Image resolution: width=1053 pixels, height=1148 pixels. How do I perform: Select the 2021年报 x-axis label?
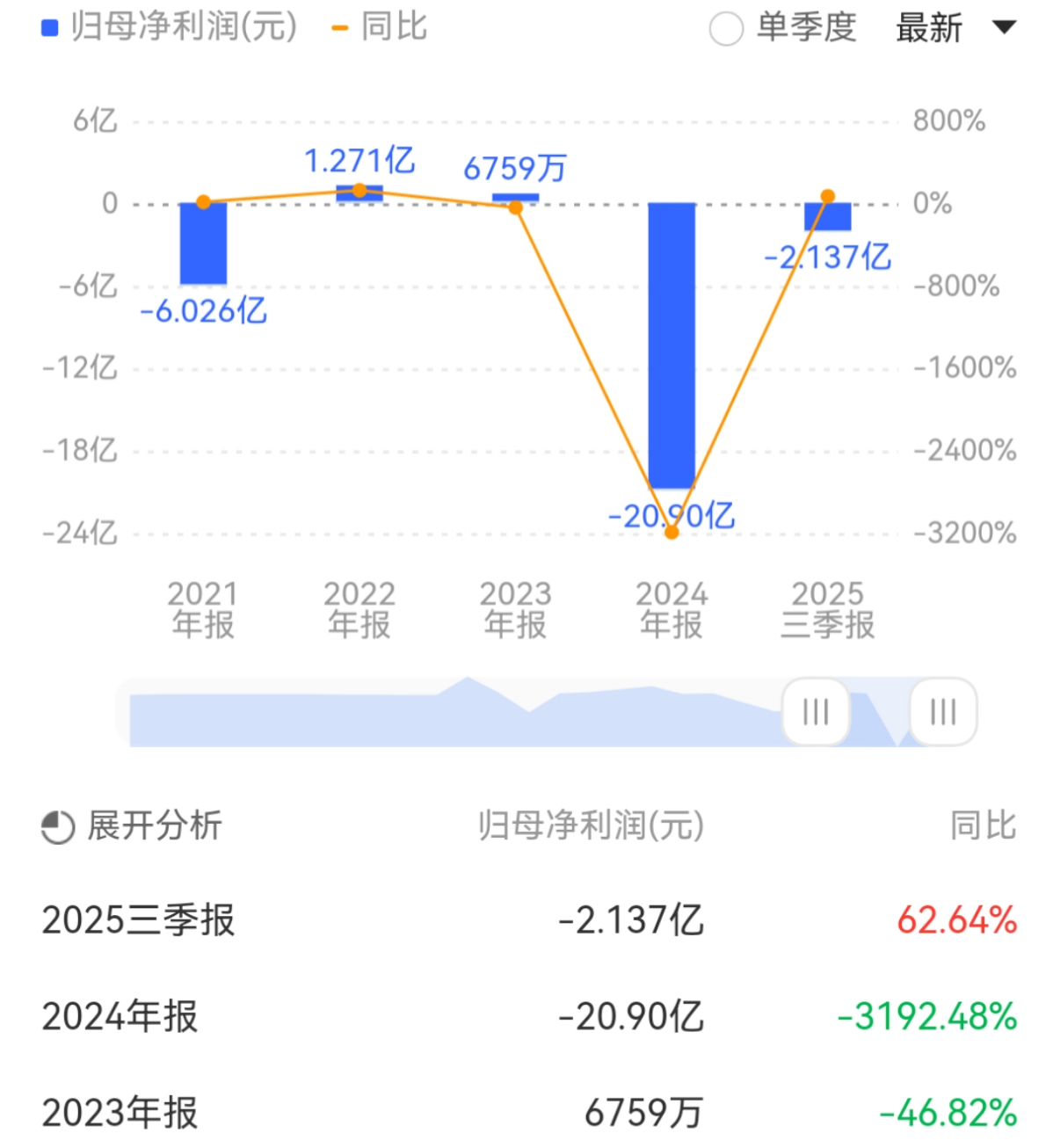[201, 607]
